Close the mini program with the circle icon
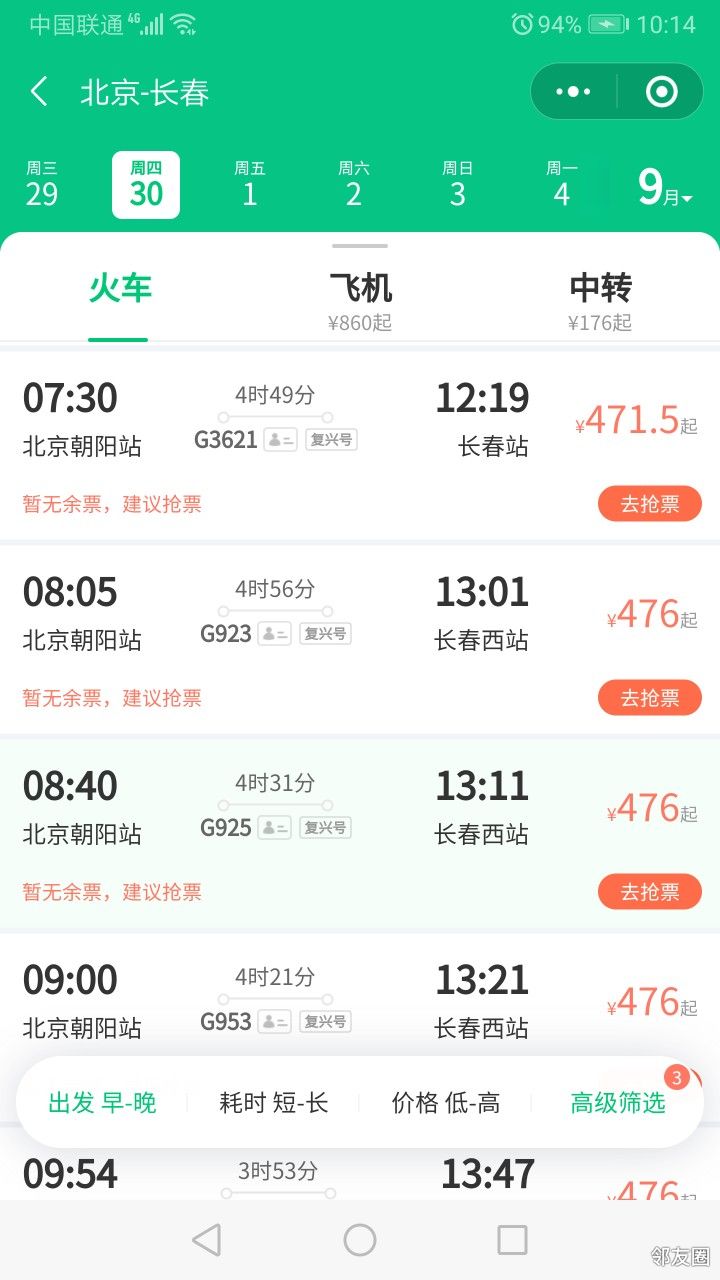 tap(661, 92)
